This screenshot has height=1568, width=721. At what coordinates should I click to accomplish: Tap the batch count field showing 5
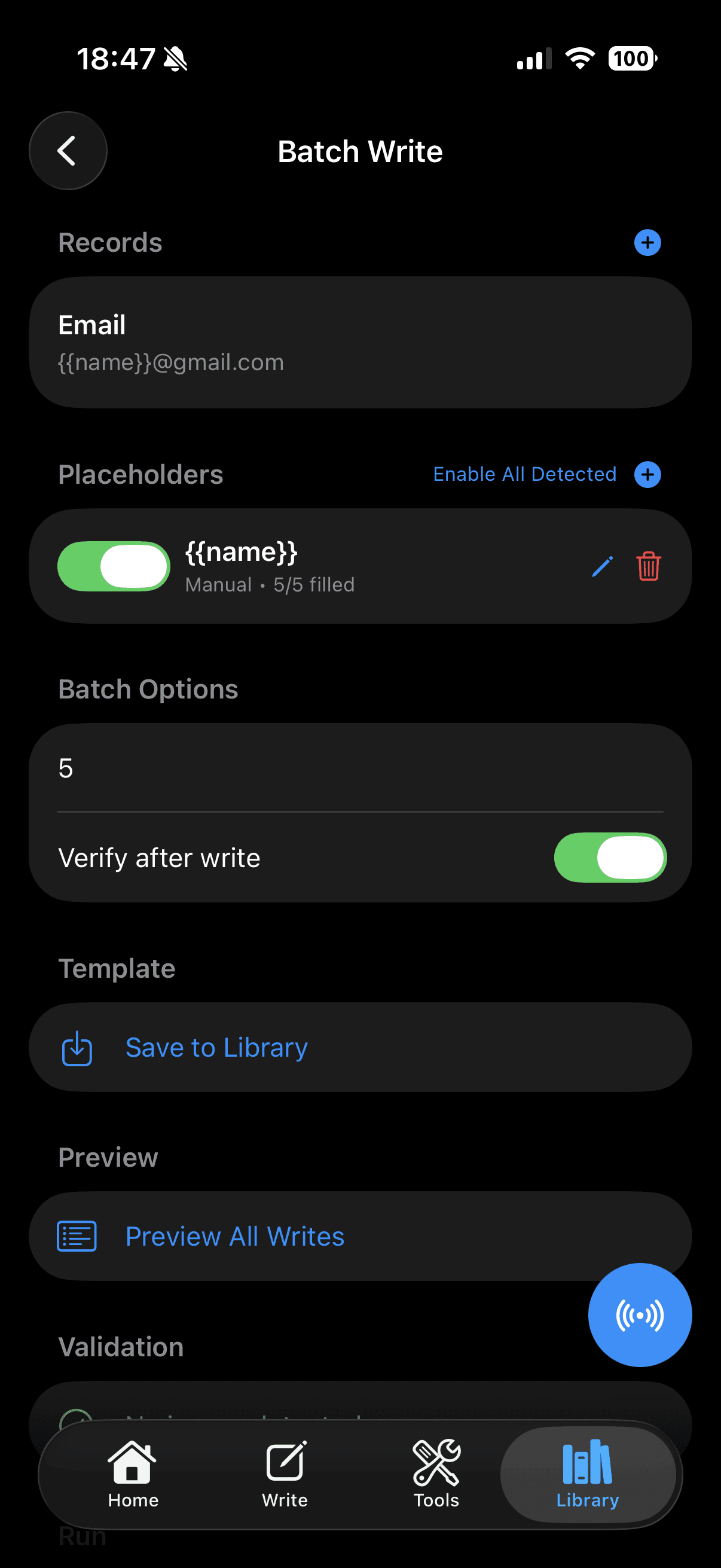(360, 768)
